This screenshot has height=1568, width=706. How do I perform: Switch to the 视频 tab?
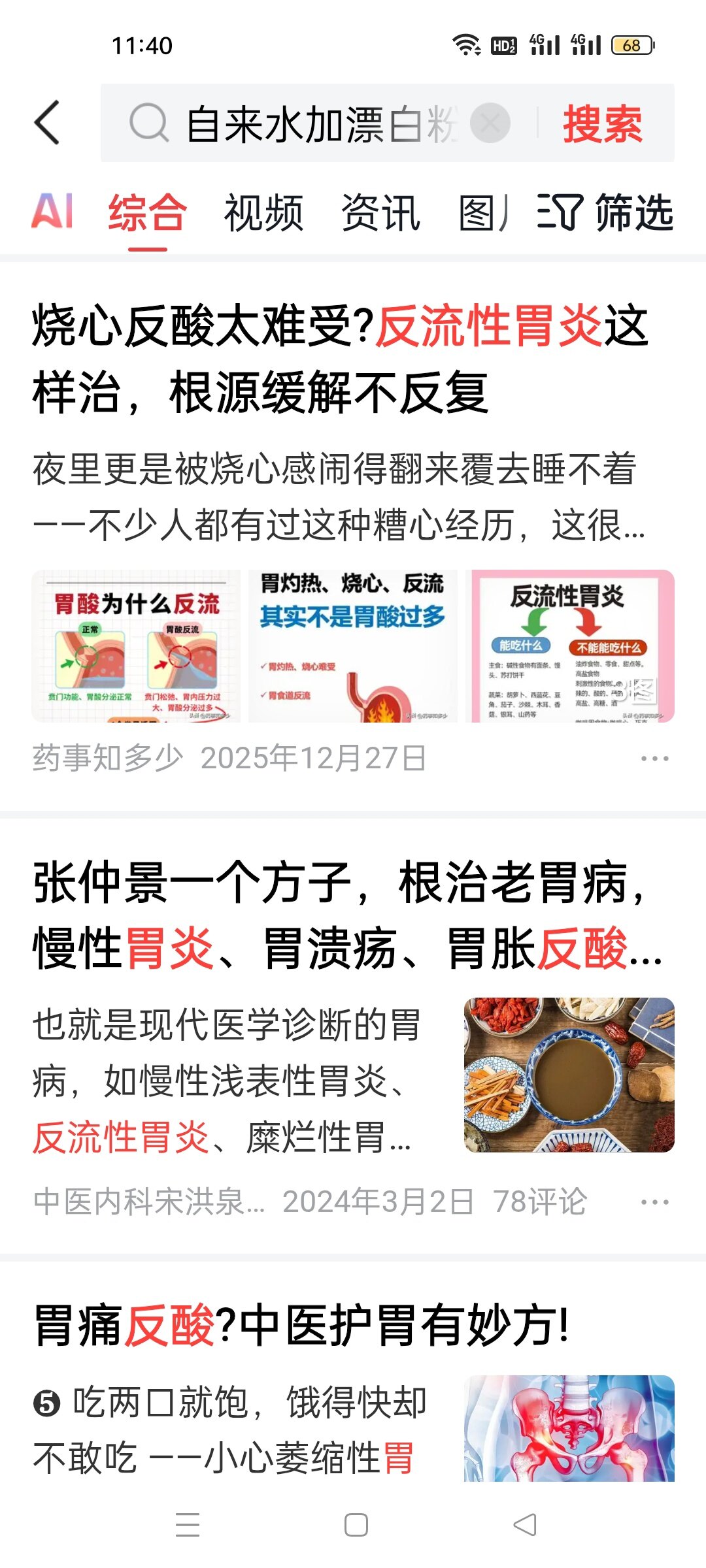(x=263, y=213)
